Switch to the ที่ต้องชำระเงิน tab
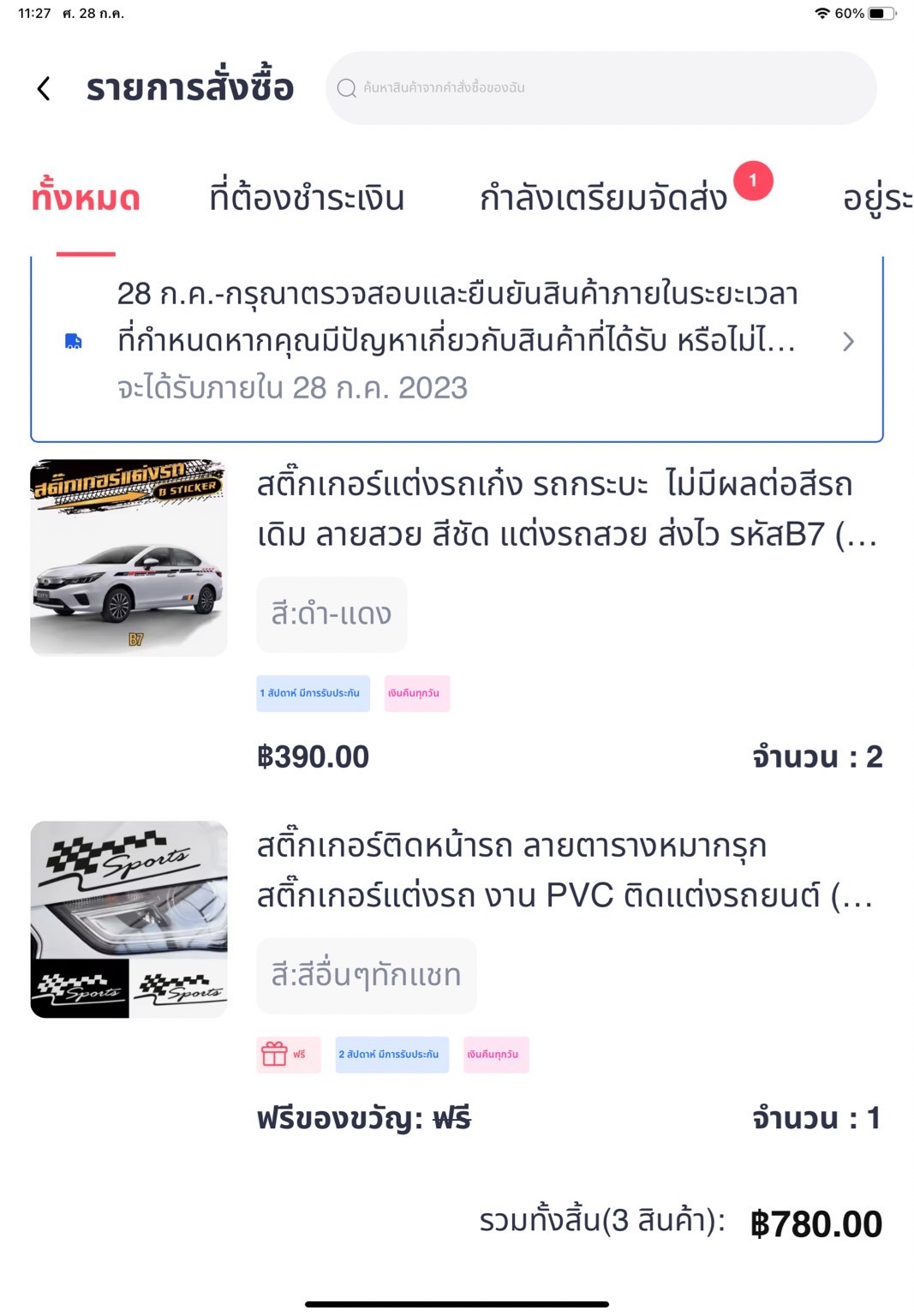 click(307, 199)
